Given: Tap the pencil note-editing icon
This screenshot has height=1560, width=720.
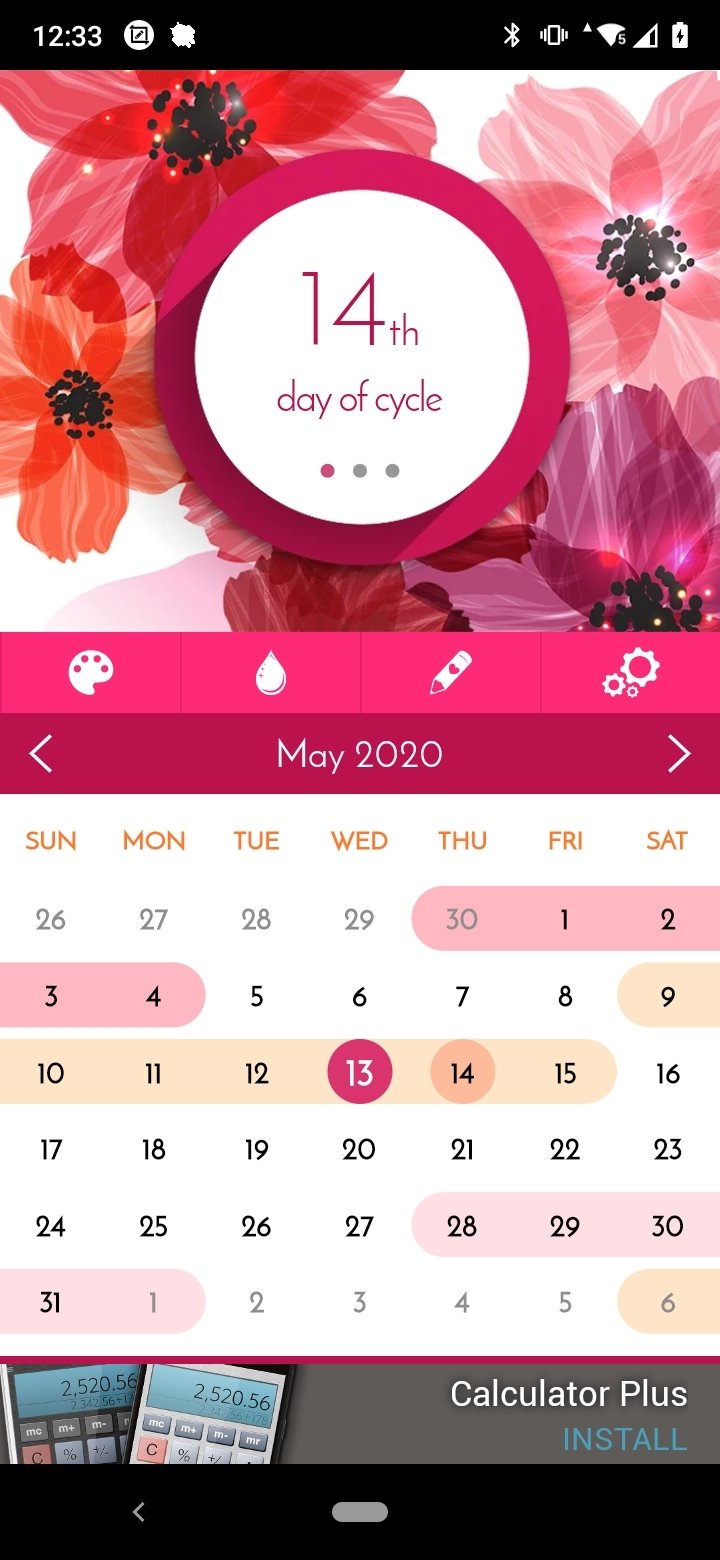Looking at the screenshot, I should pyautogui.click(x=450, y=672).
